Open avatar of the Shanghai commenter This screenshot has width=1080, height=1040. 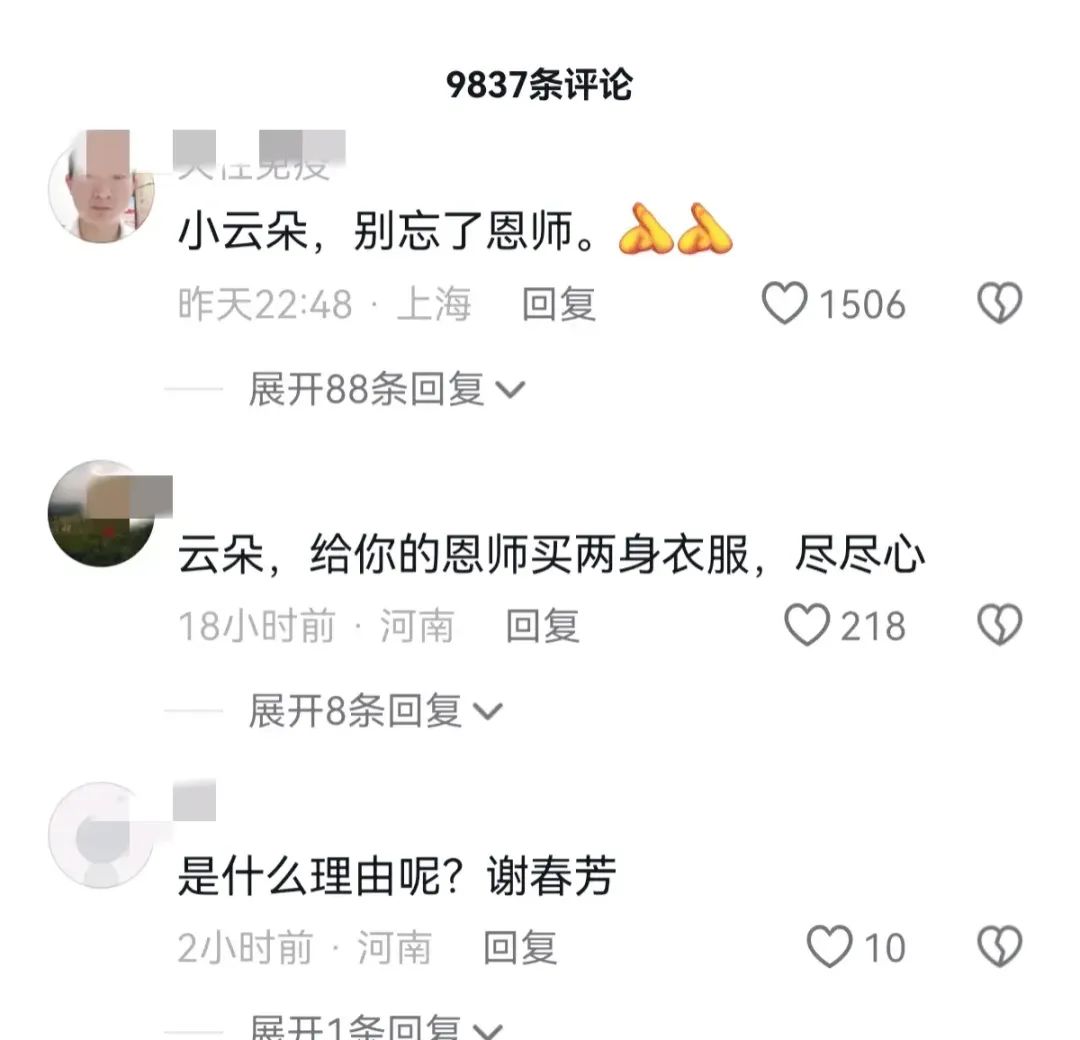coord(102,186)
